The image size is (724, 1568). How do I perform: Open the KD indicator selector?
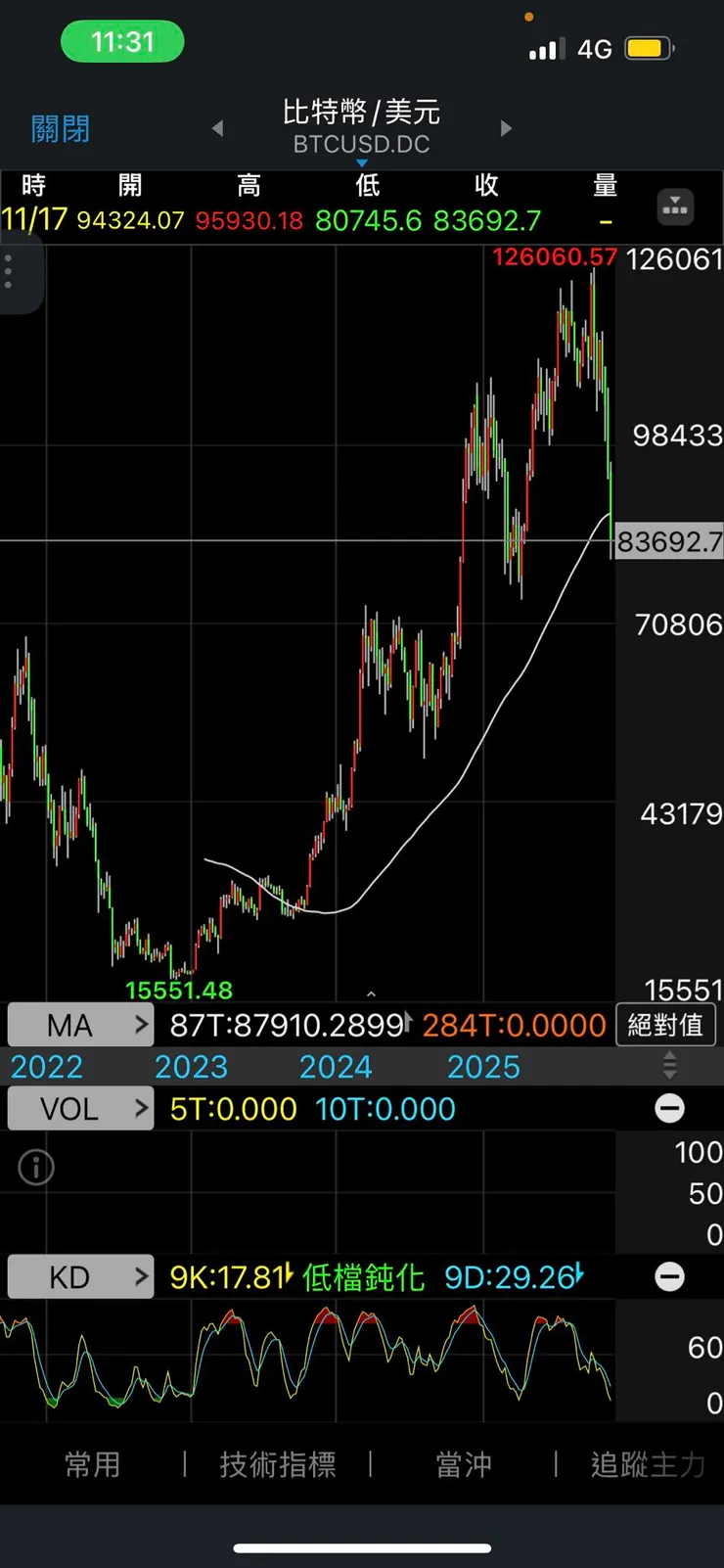pos(81,1277)
